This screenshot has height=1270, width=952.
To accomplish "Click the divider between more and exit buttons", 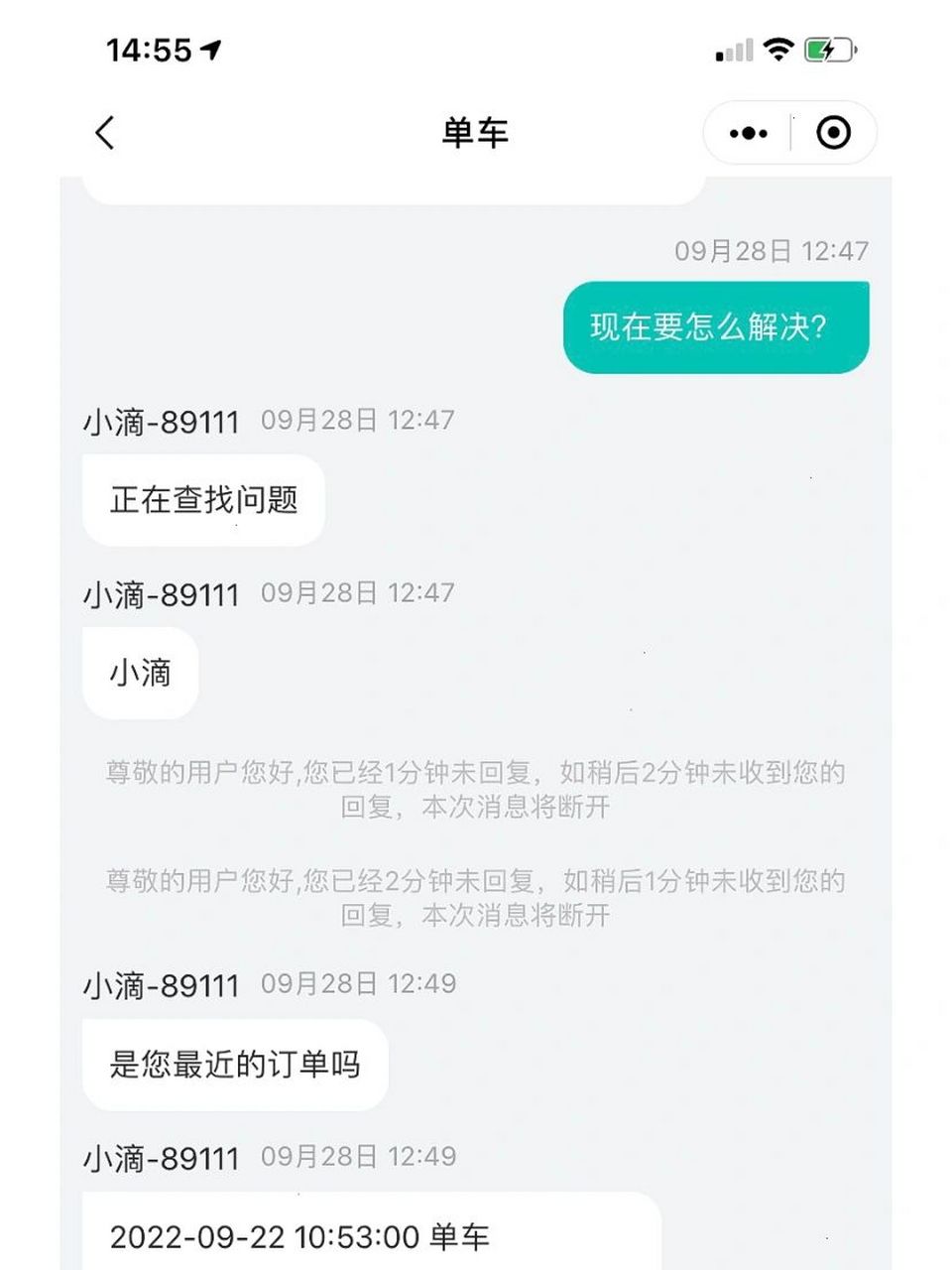I will click(x=790, y=131).
